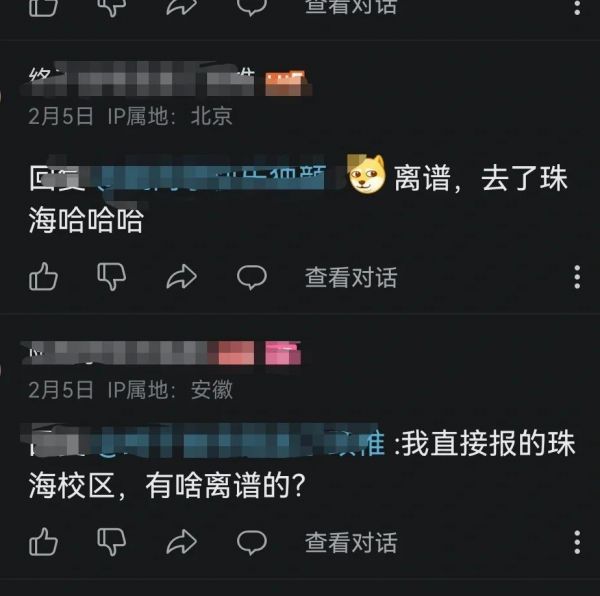600x596 pixels.
Task: Reply to the Beijing user's comment
Action: tap(251, 277)
